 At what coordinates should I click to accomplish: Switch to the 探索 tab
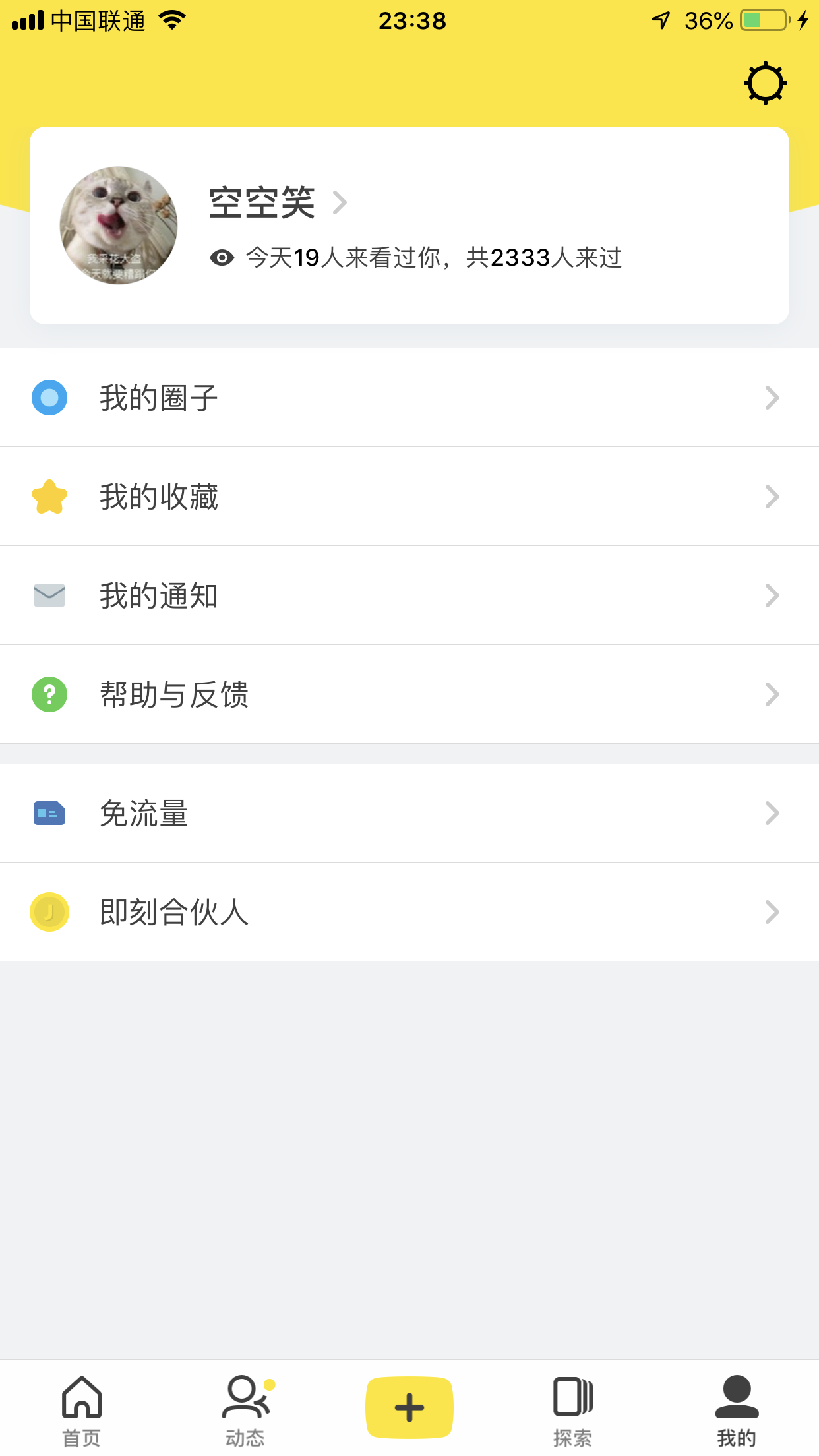point(572,1410)
